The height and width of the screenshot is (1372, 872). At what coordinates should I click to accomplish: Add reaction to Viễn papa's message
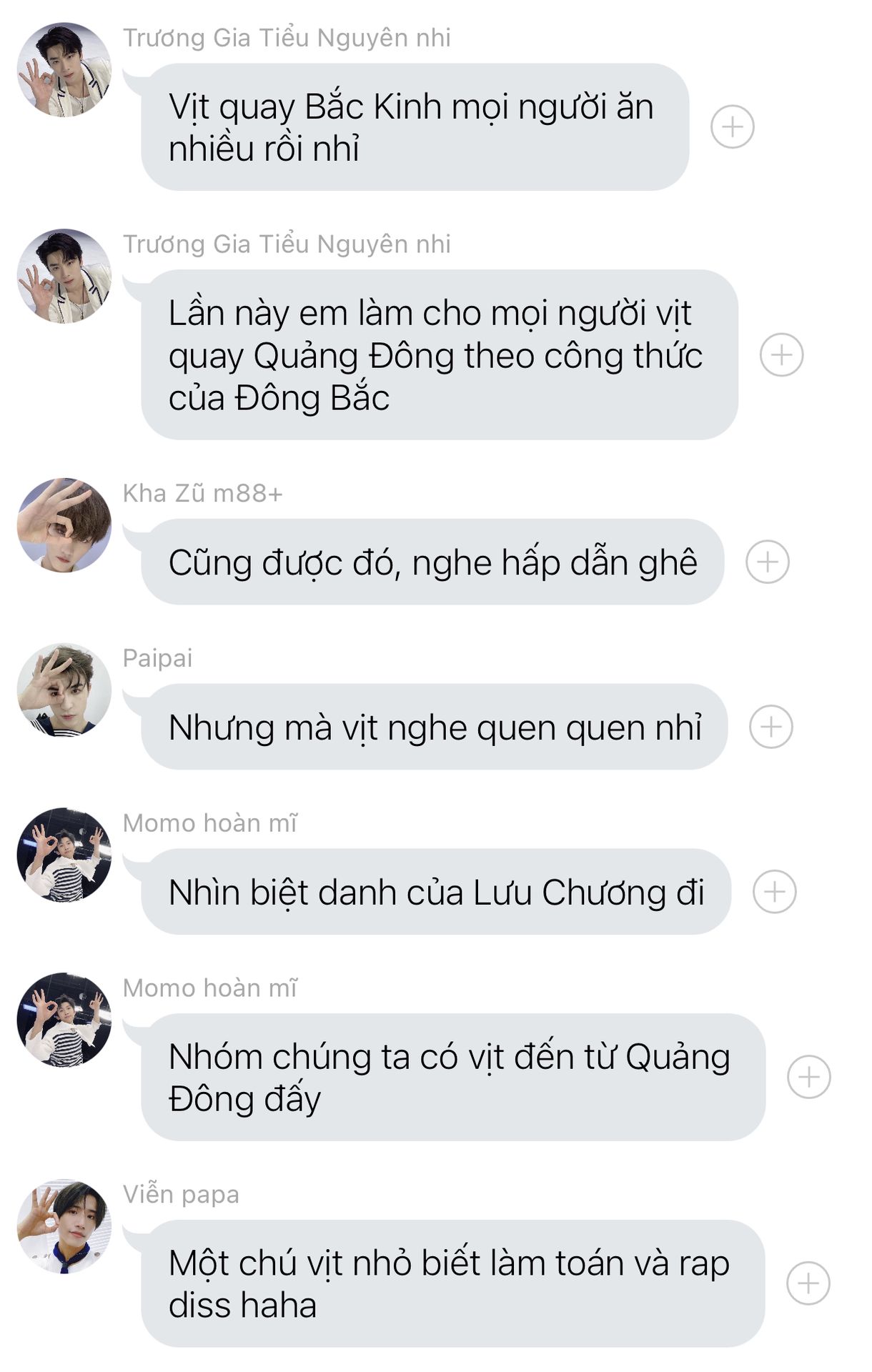[x=808, y=1283]
